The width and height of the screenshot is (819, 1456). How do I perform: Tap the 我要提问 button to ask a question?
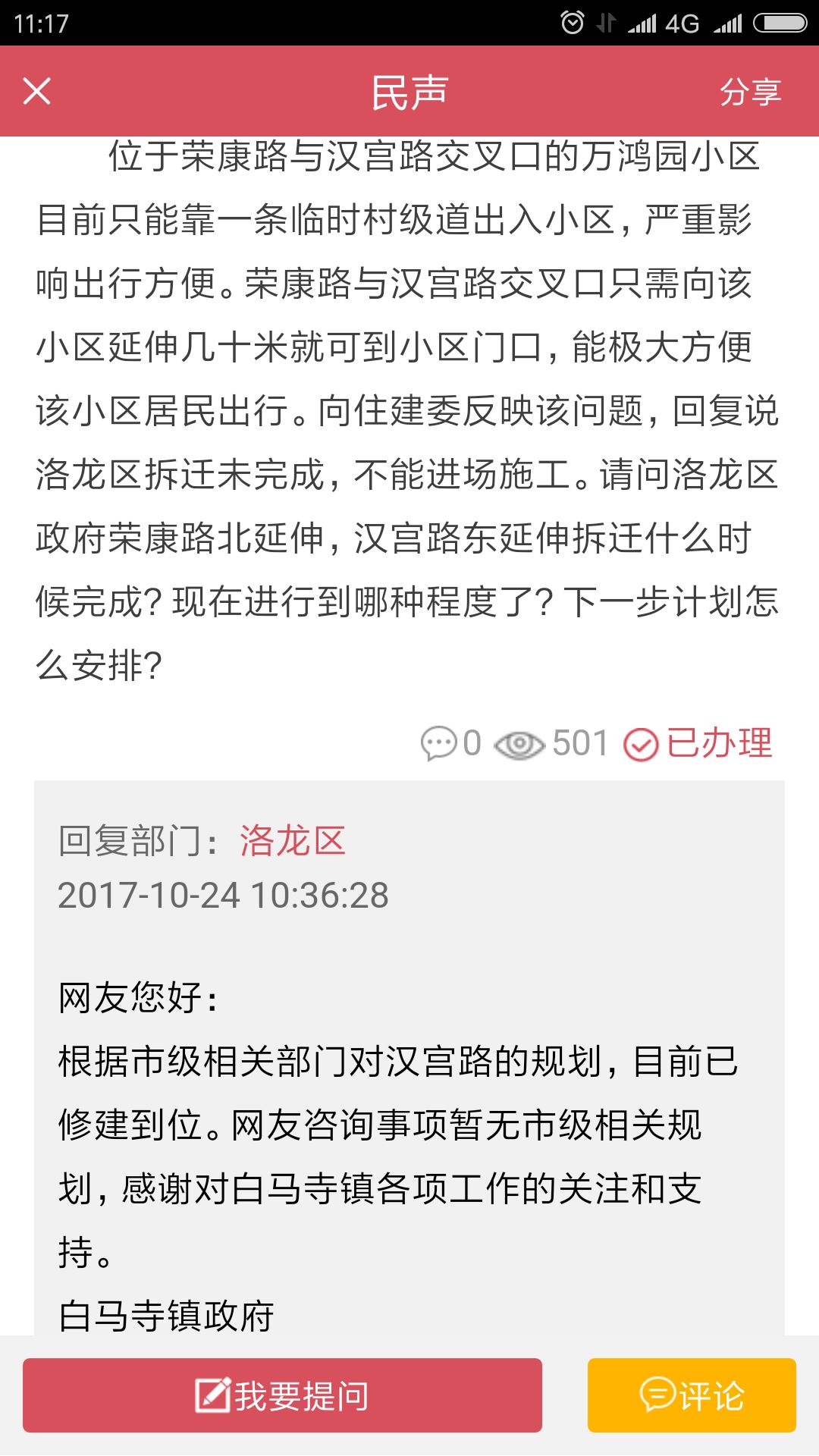tap(282, 1395)
